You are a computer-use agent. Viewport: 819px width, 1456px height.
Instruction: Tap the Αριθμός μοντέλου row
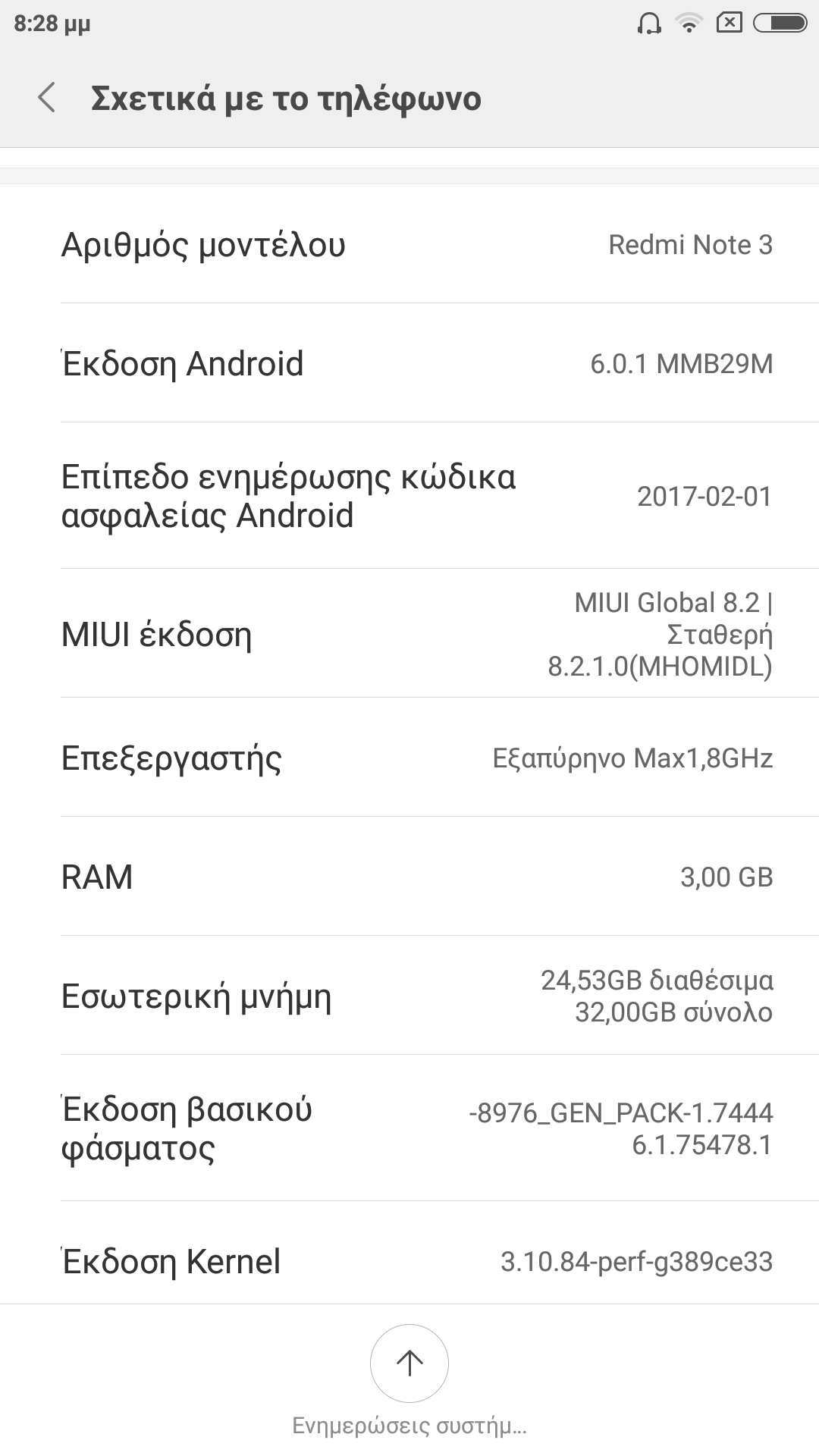[409, 244]
